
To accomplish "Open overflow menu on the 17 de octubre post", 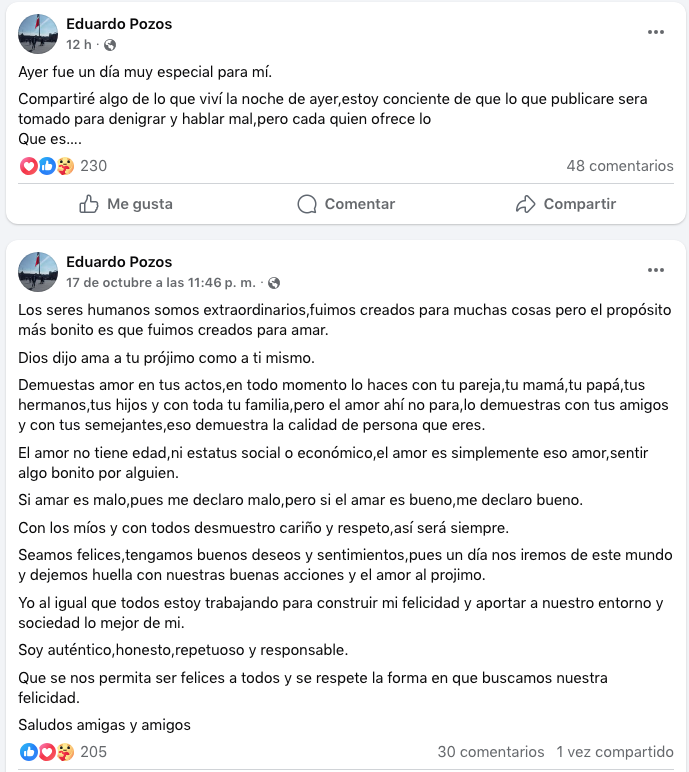I will tap(656, 270).
